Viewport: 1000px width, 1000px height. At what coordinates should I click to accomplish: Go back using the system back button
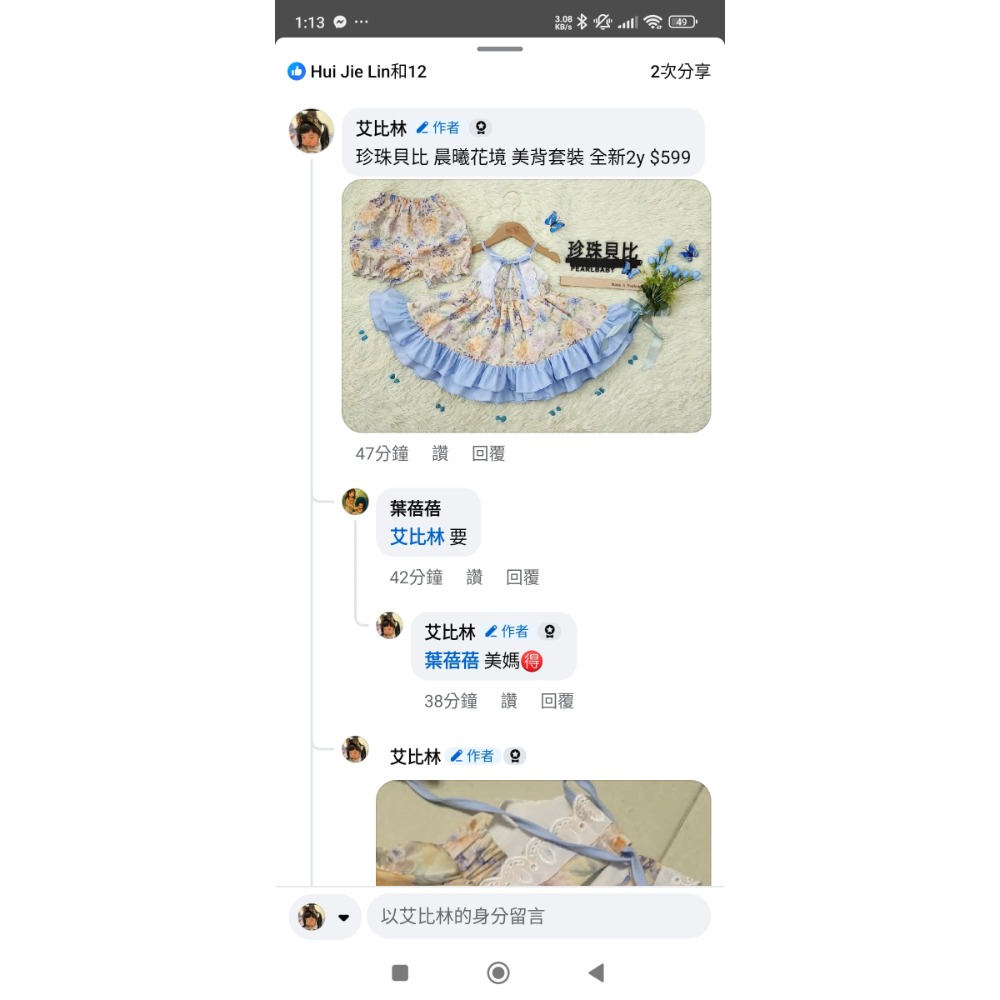(x=596, y=972)
